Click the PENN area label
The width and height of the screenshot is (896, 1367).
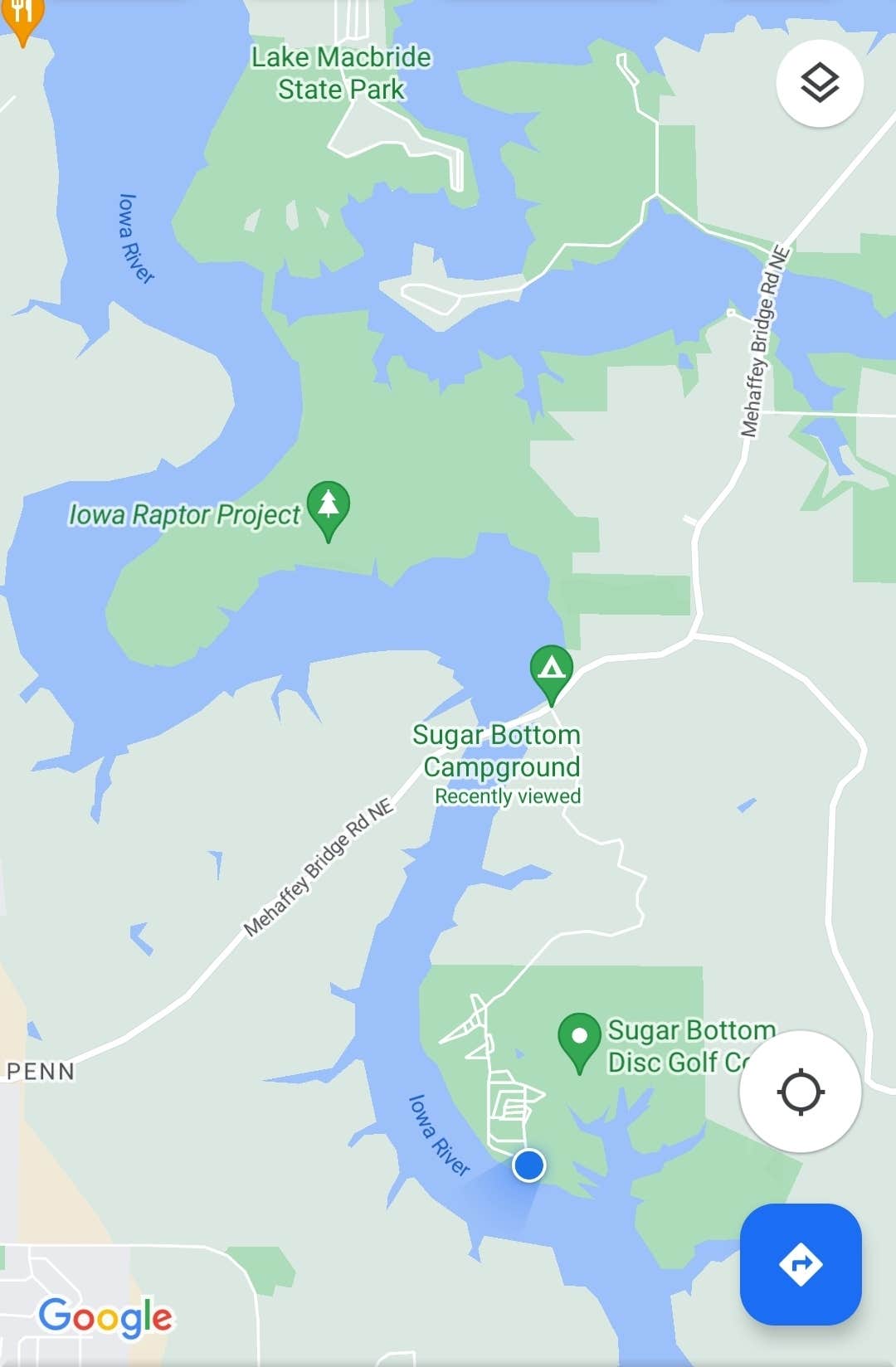pyautogui.click(x=41, y=1073)
